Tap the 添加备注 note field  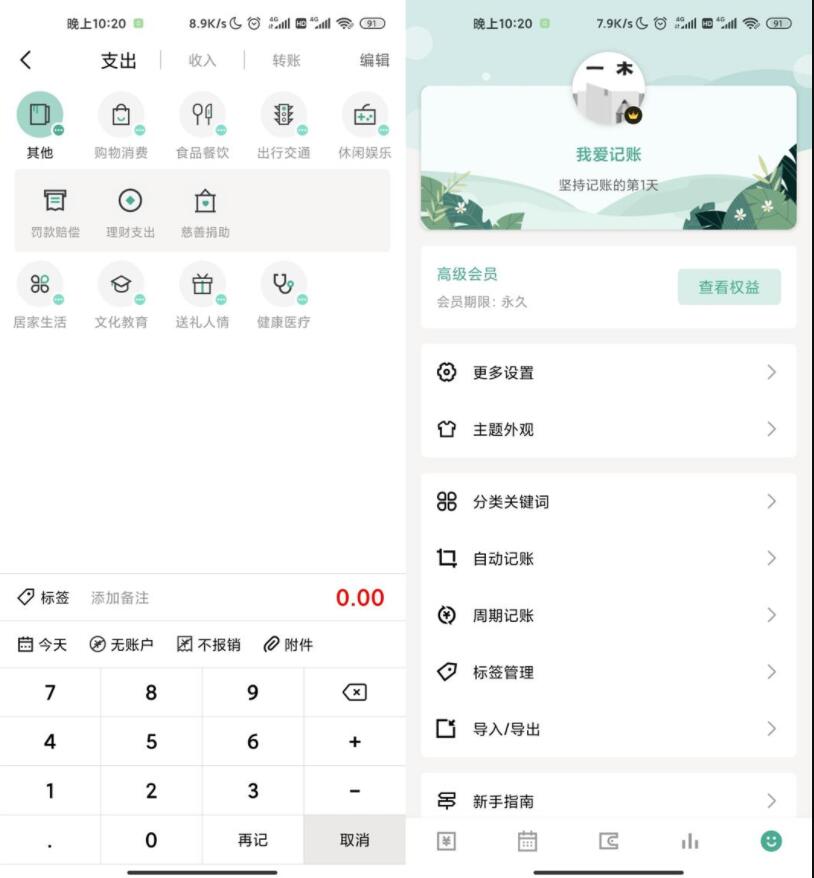pos(120,598)
